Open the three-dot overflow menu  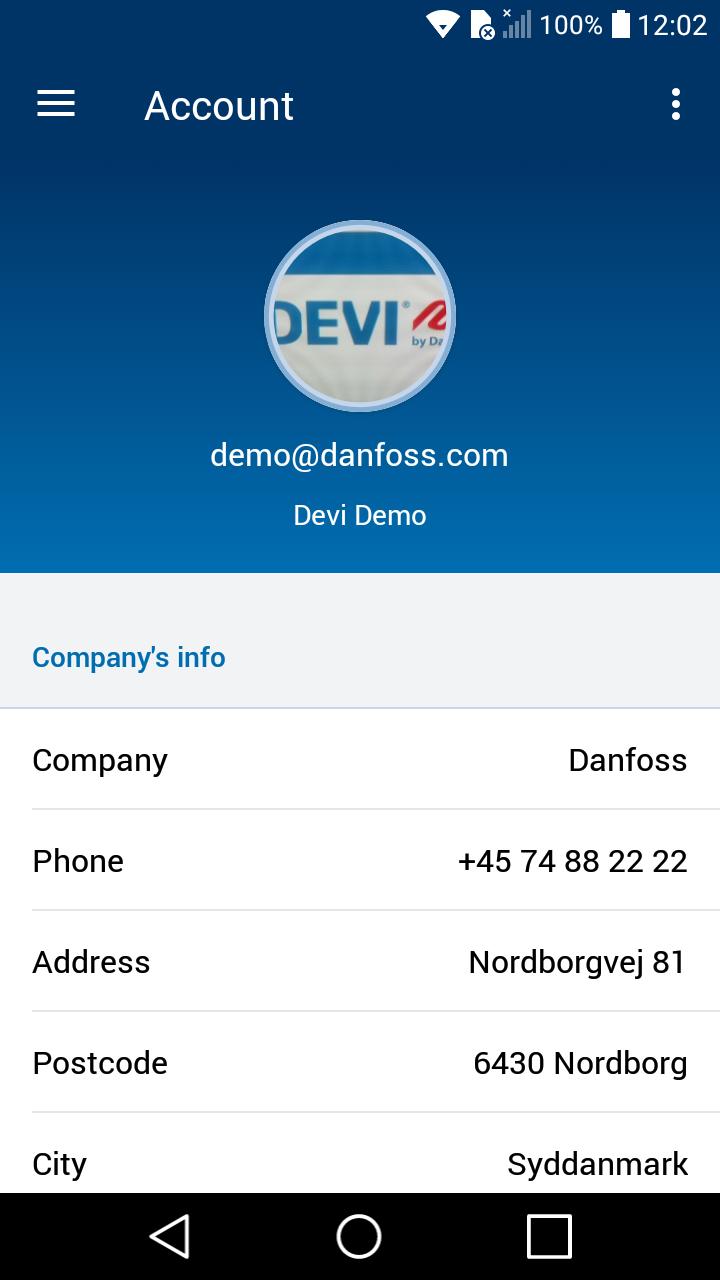point(676,104)
